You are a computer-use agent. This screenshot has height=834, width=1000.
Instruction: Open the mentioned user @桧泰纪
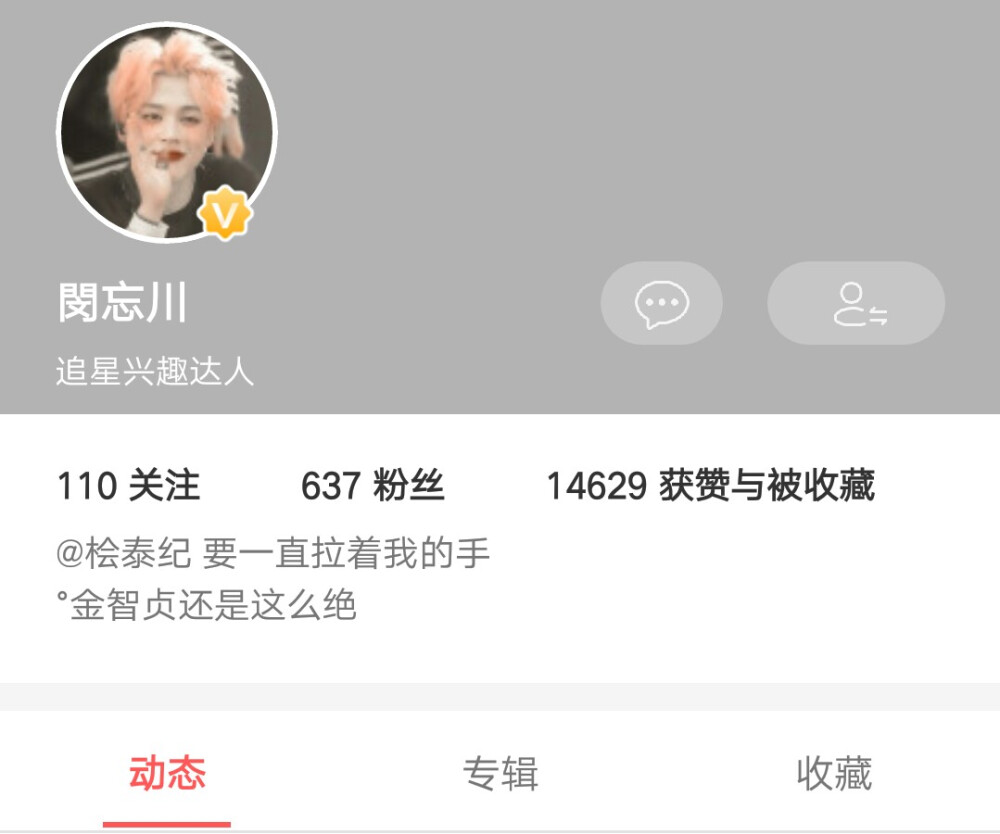coord(124,553)
